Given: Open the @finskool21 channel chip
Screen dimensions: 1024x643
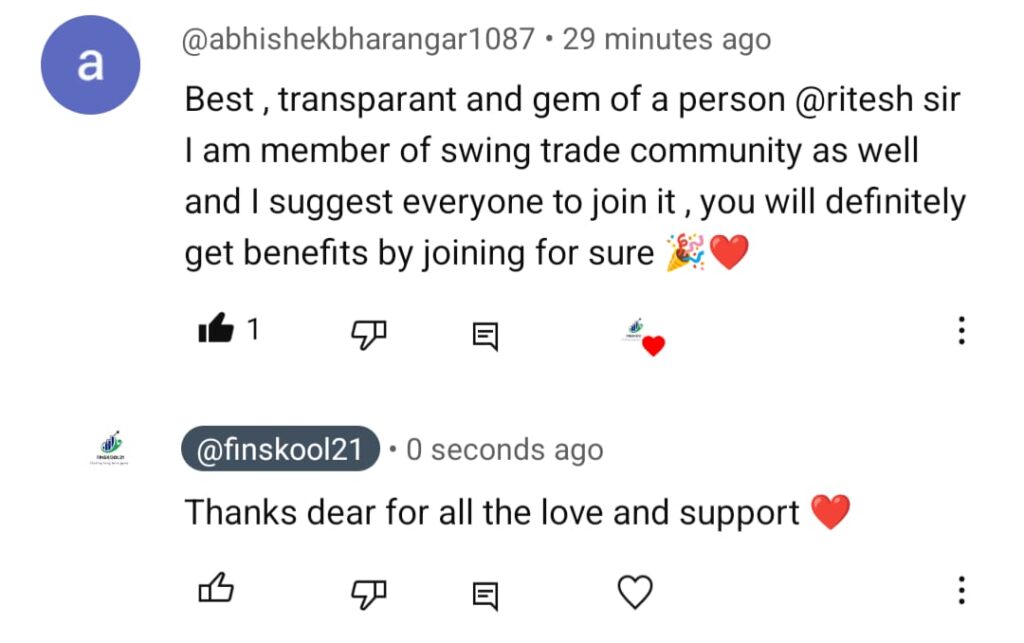Looking at the screenshot, I should [280, 450].
